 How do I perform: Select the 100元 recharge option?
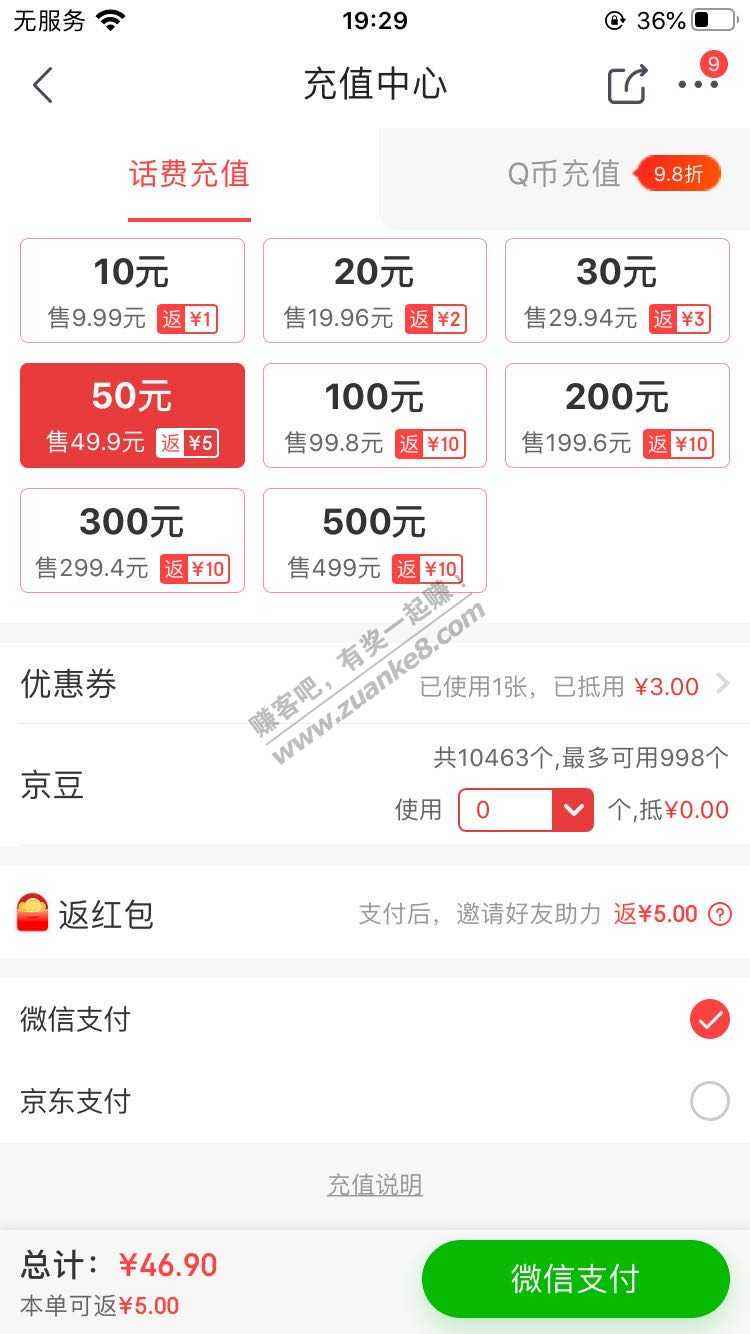tap(375, 415)
